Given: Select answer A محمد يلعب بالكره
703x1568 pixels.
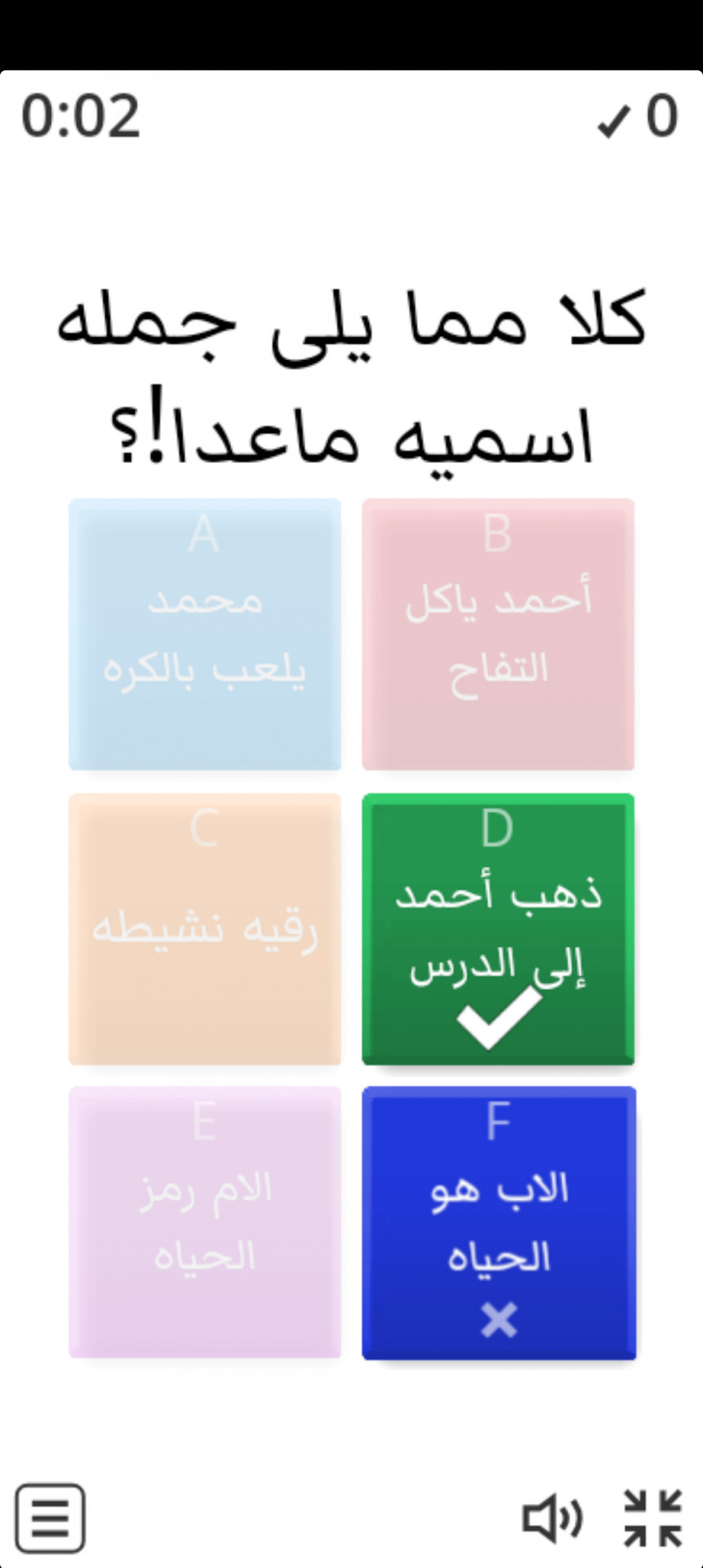Looking at the screenshot, I should 205,635.
